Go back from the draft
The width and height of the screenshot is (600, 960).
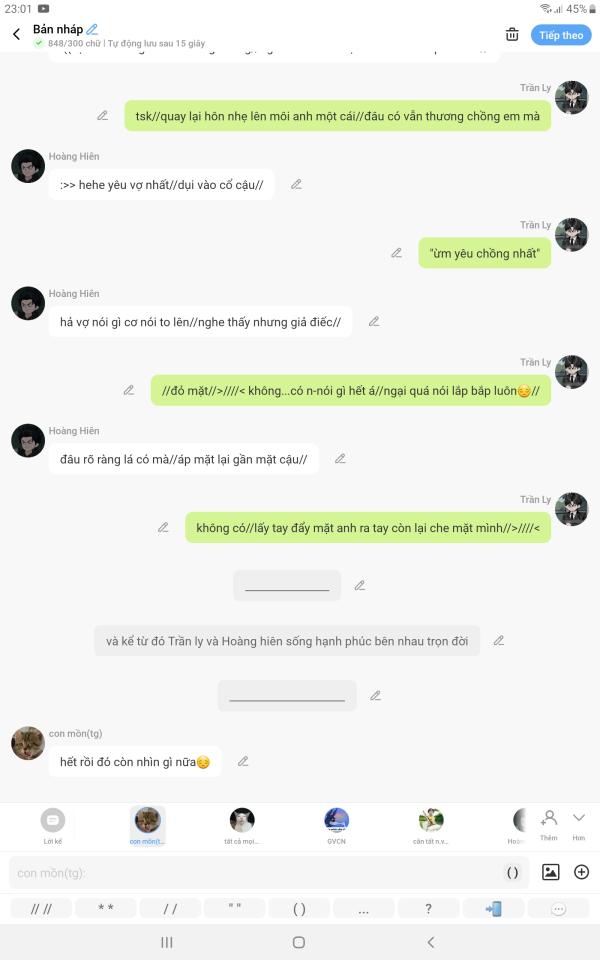(x=16, y=34)
